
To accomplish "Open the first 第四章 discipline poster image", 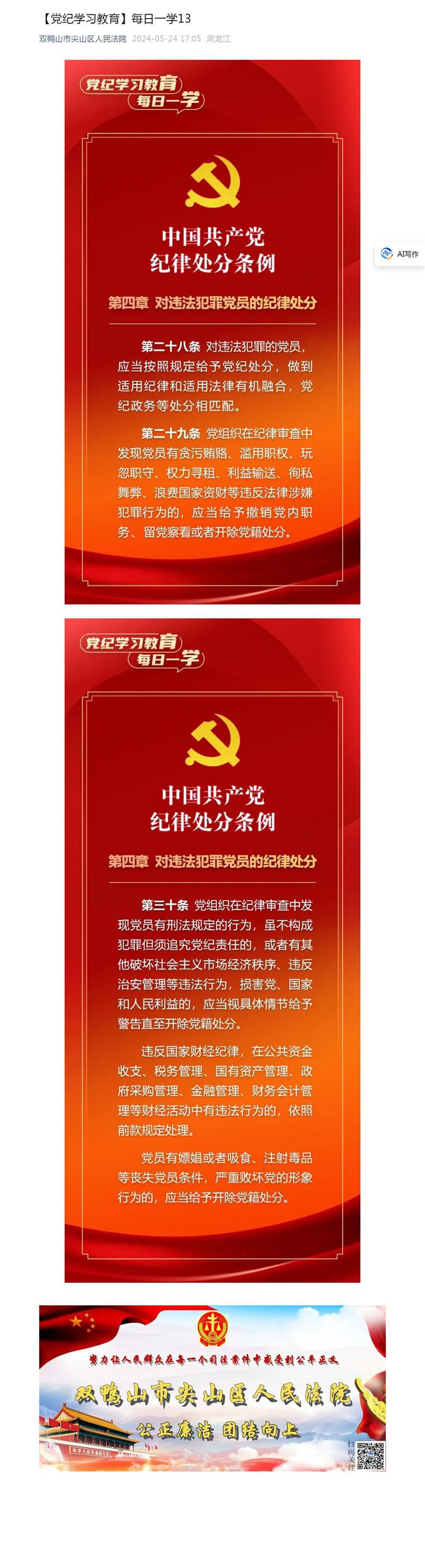I will [212, 331].
